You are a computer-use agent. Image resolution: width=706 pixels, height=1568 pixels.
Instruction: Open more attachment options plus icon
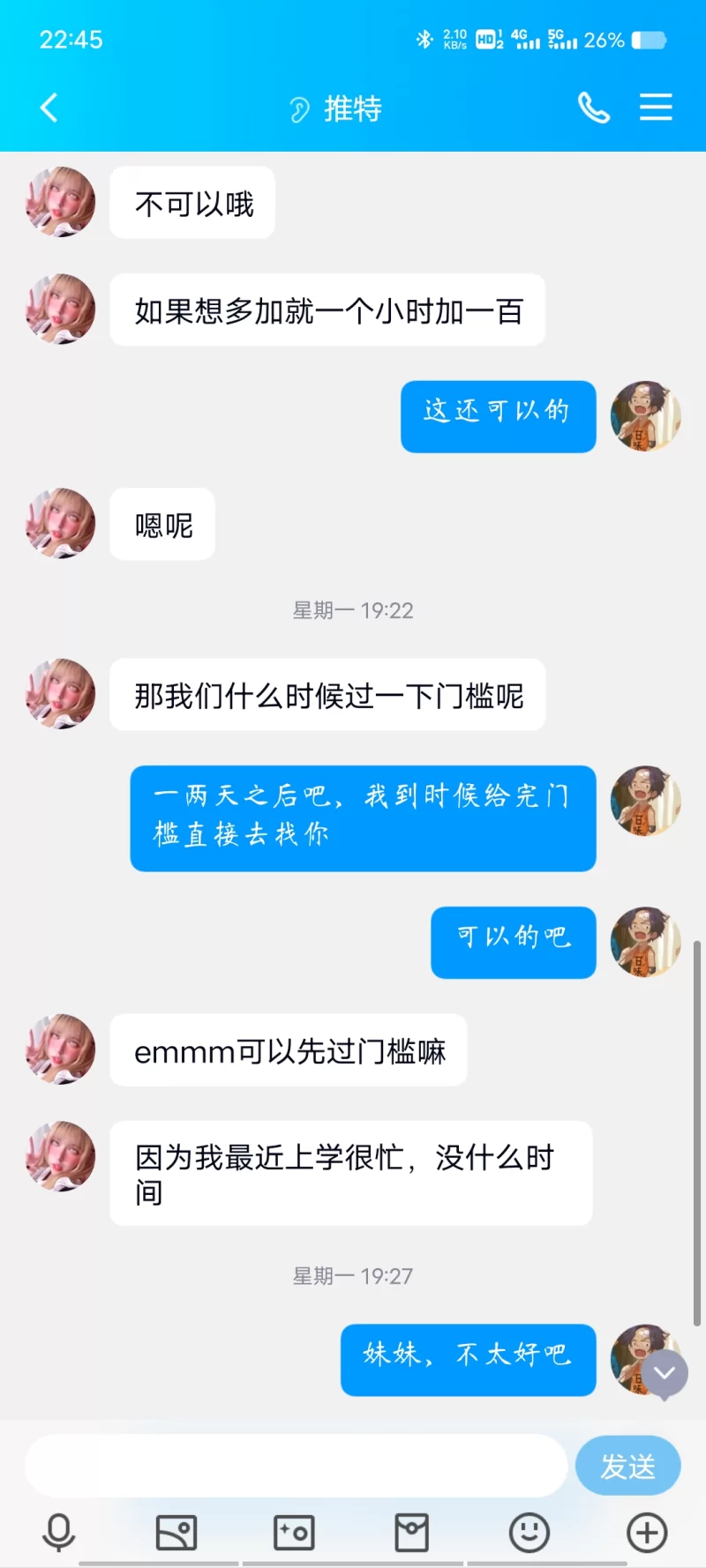[x=647, y=1533]
